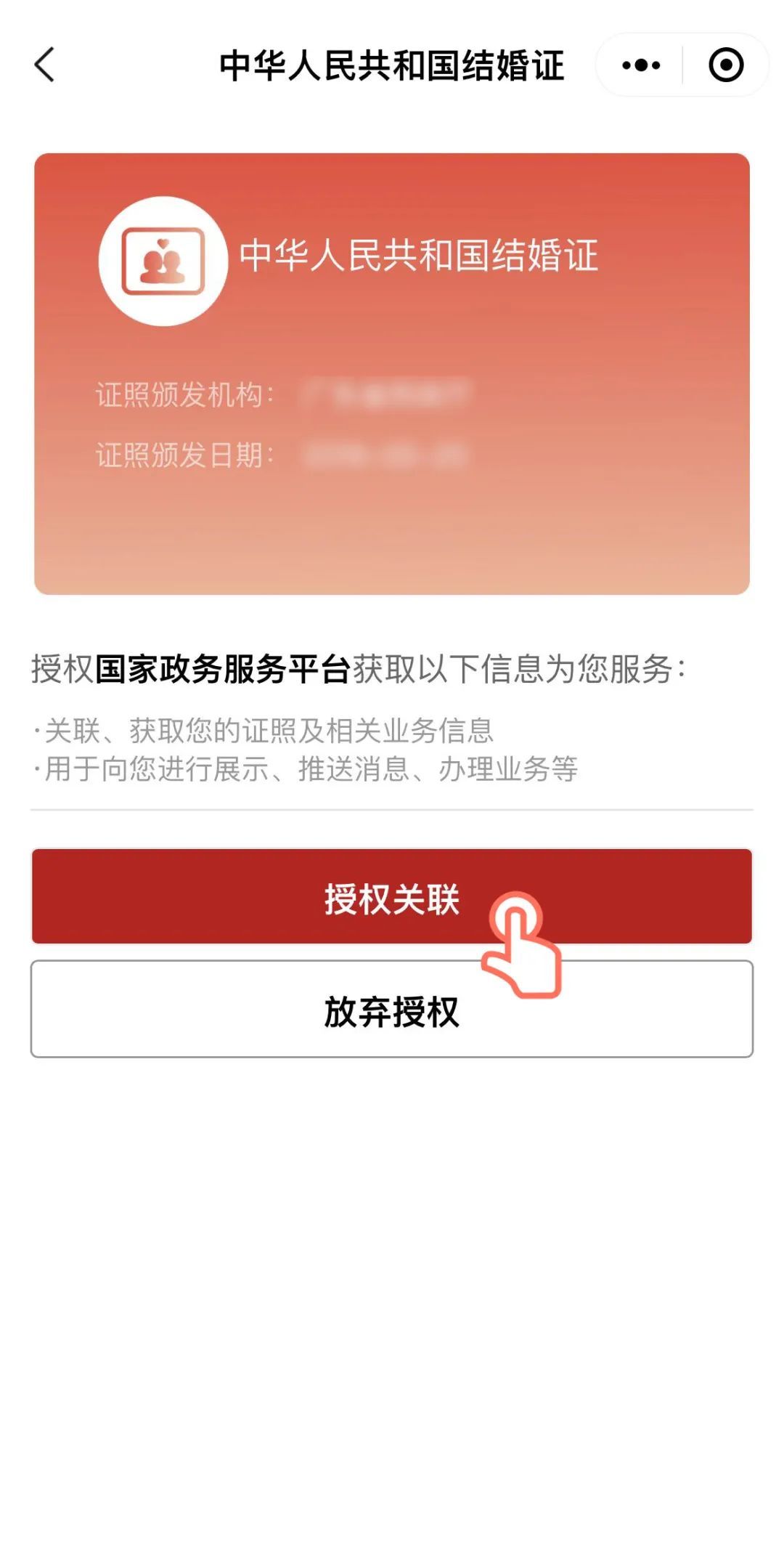Tap 授权关联 to authorize linking
Screen dimensions: 784x1550
click(x=392, y=896)
